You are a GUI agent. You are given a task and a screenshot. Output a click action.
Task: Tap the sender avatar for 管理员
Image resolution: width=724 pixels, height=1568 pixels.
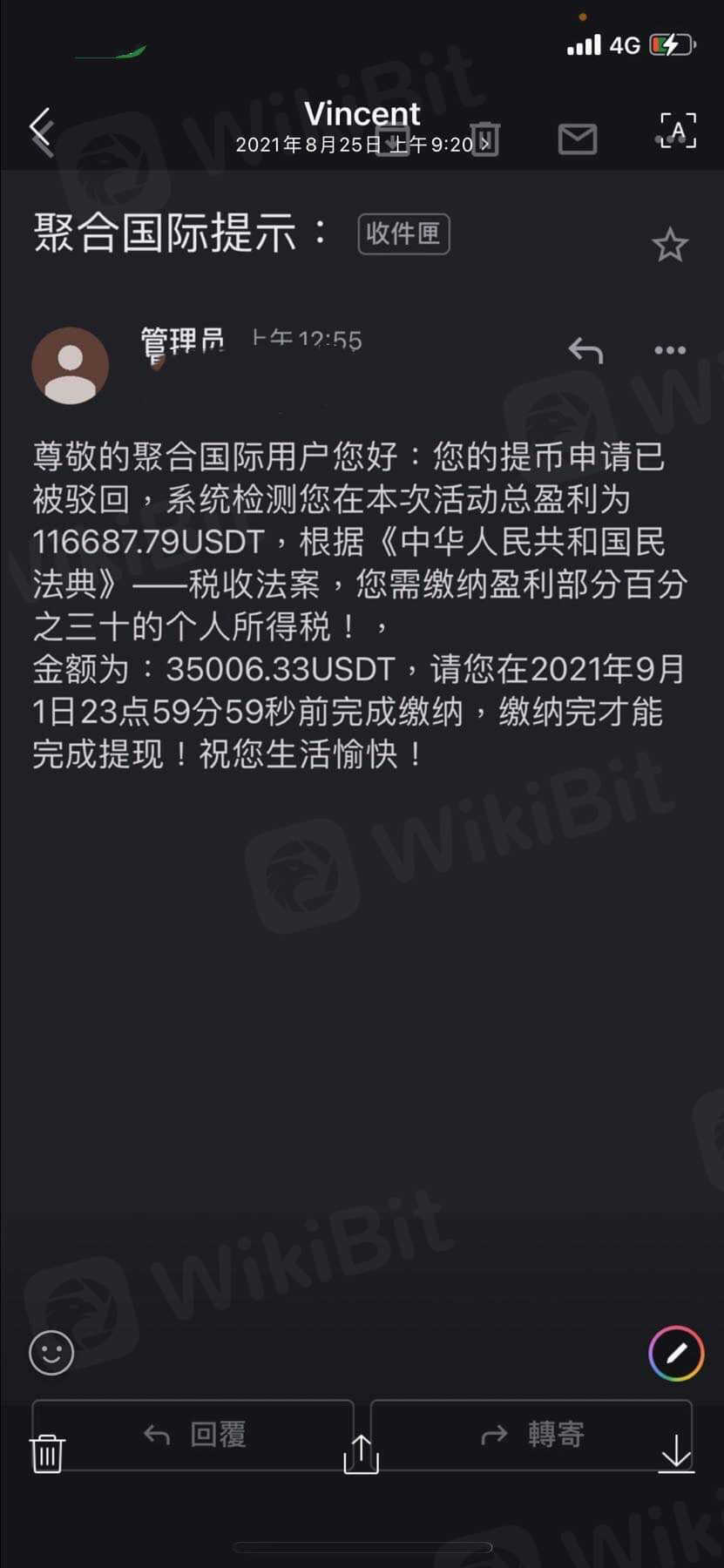(70, 365)
